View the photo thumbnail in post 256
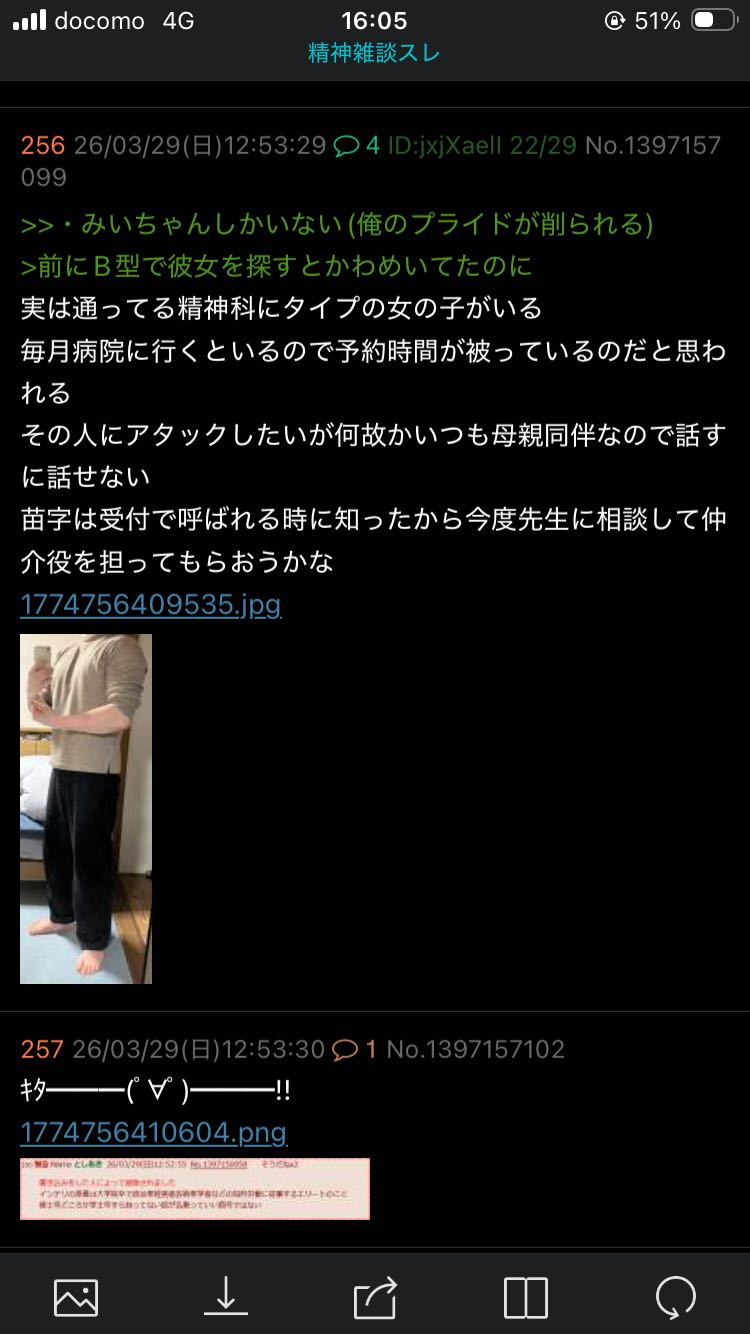This screenshot has height=1334, width=750. [86, 808]
